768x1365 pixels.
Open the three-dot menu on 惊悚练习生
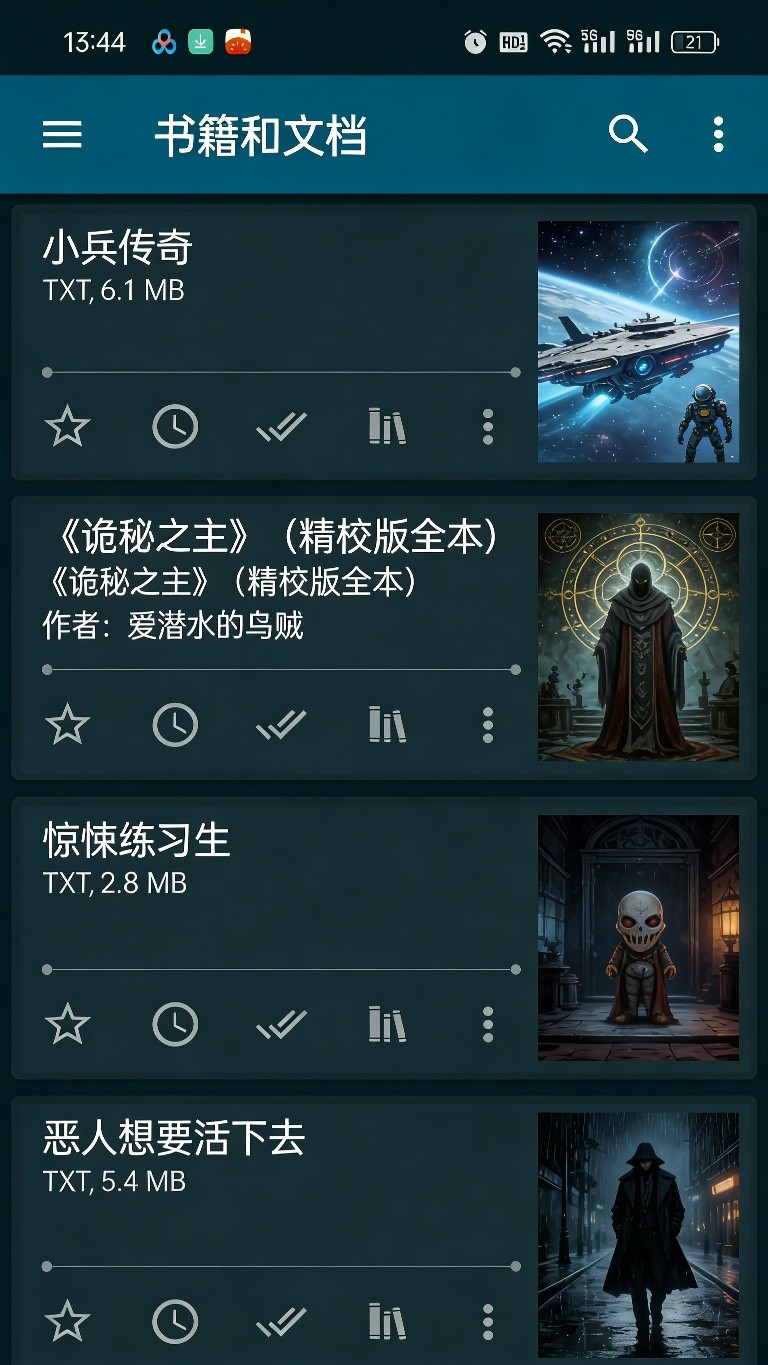click(x=487, y=1023)
